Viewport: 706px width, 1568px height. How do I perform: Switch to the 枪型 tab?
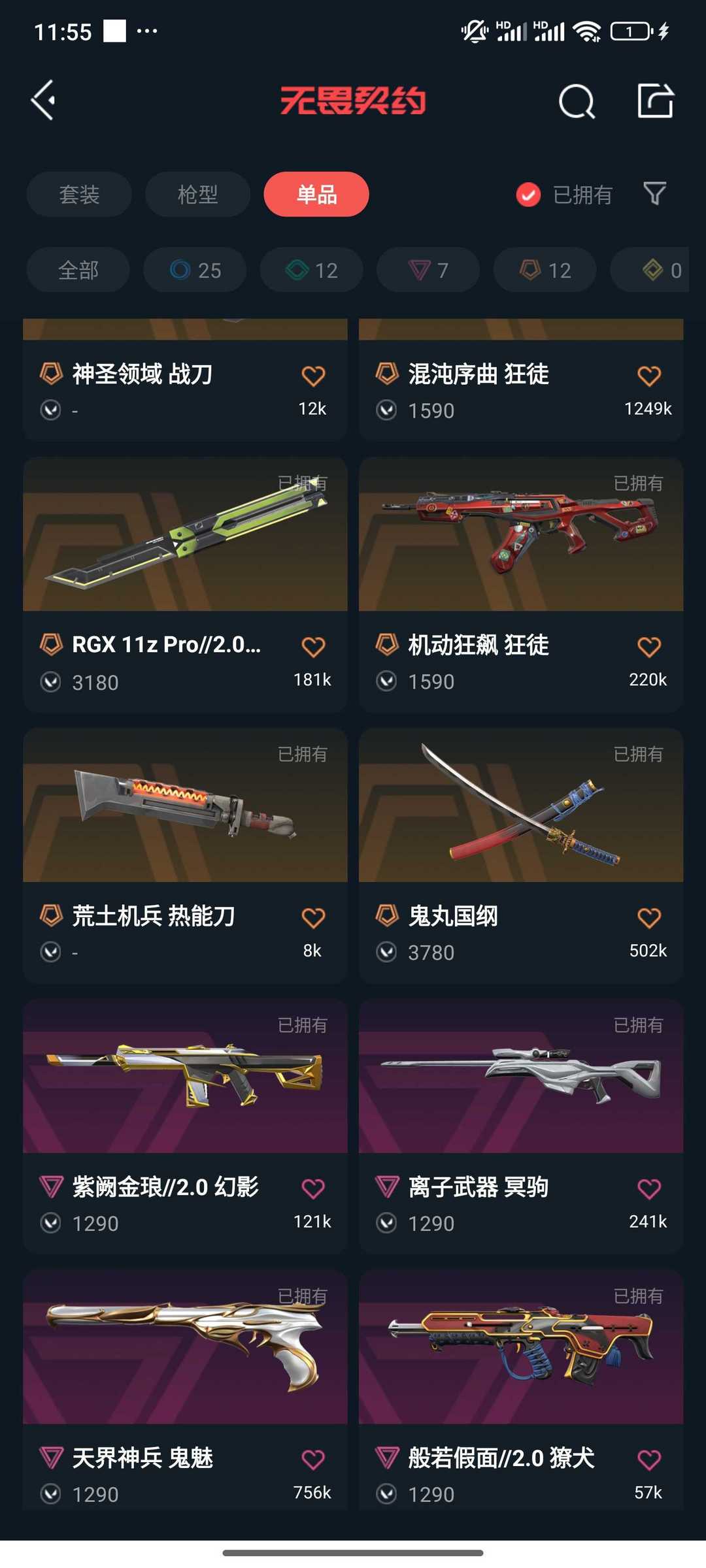(197, 194)
